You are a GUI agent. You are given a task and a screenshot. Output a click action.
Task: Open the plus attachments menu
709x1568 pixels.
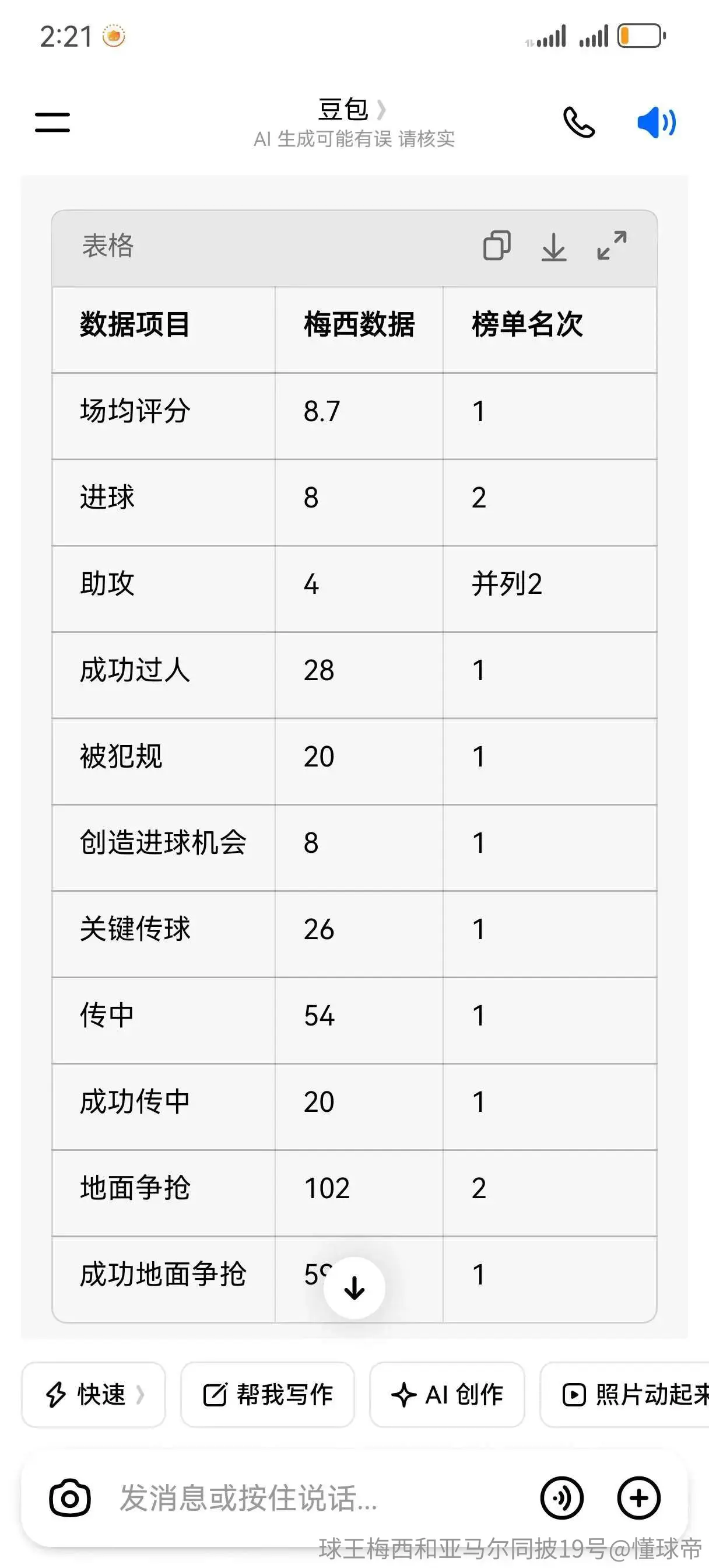[639, 1497]
